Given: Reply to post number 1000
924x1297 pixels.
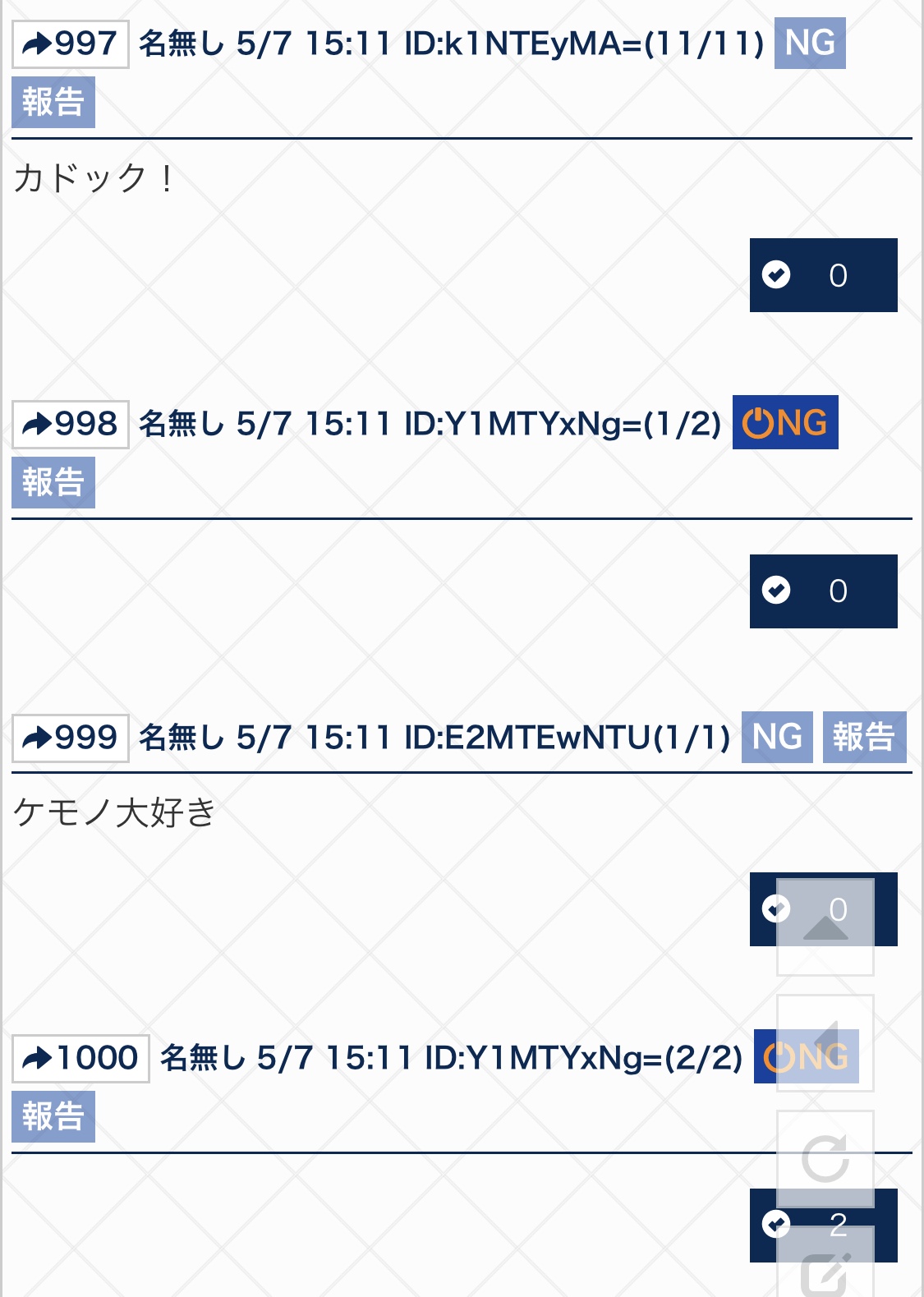Looking at the screenshot, I should (x=80, y=1059).
